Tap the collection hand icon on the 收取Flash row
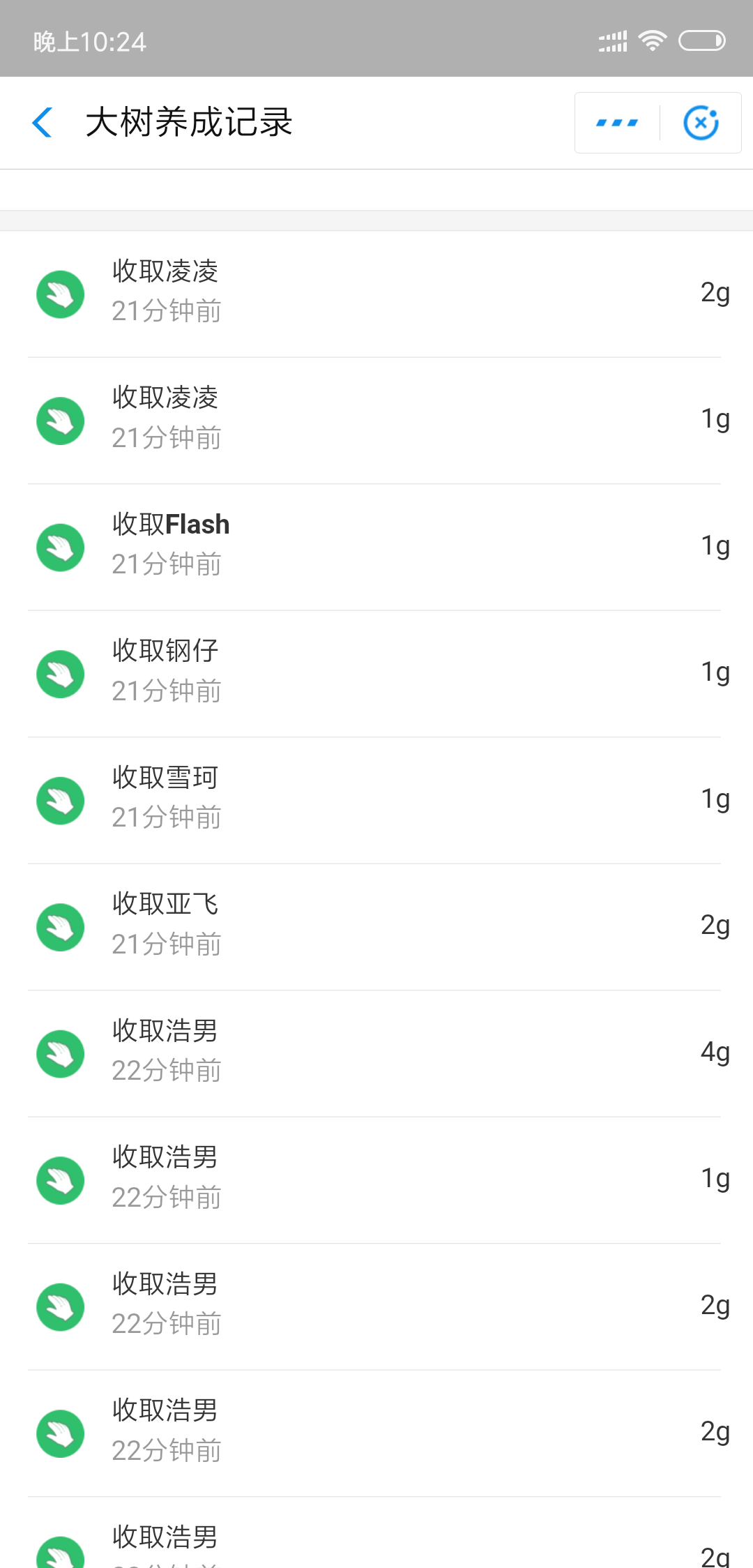753x1568 pixels. pos(60,547)
